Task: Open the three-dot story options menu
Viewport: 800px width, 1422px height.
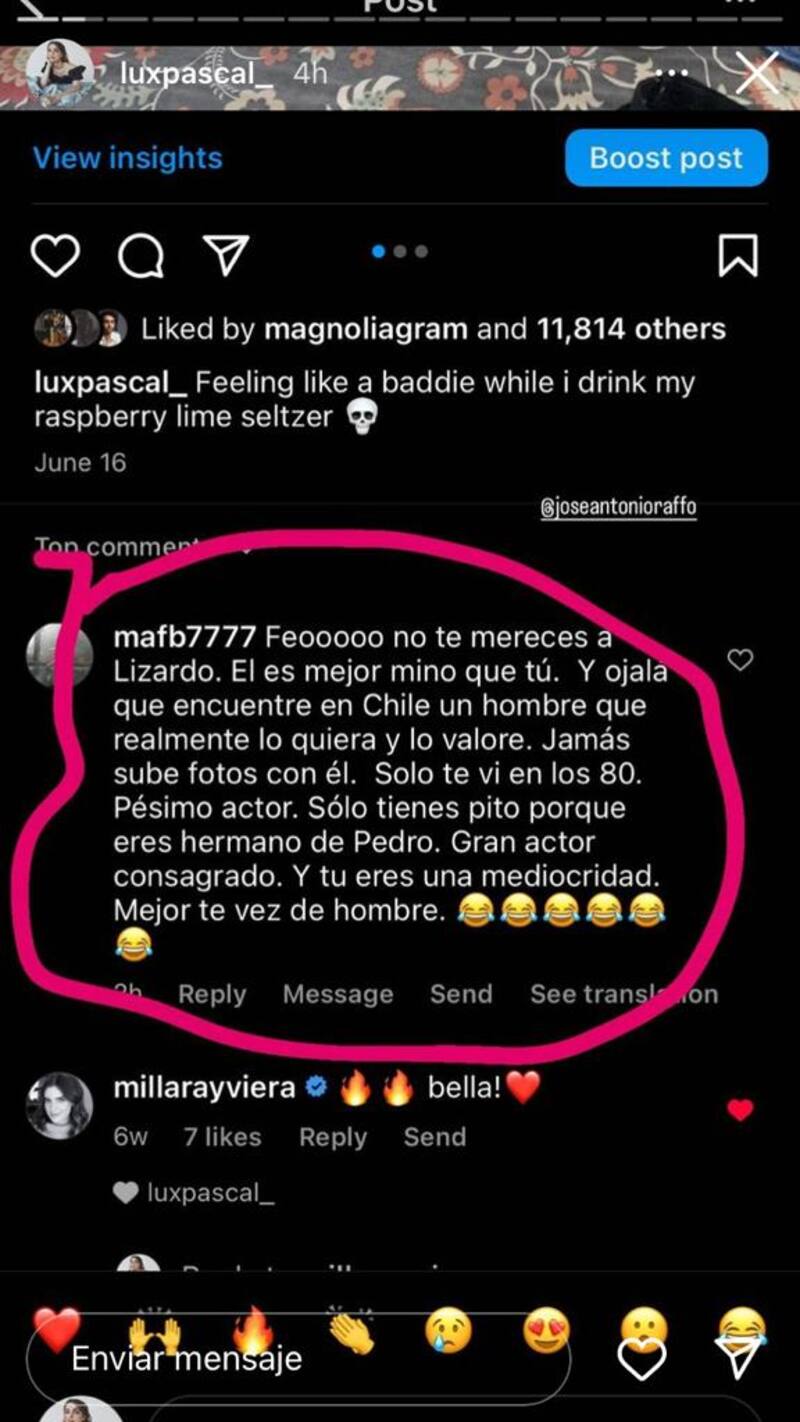Action: 670,73
